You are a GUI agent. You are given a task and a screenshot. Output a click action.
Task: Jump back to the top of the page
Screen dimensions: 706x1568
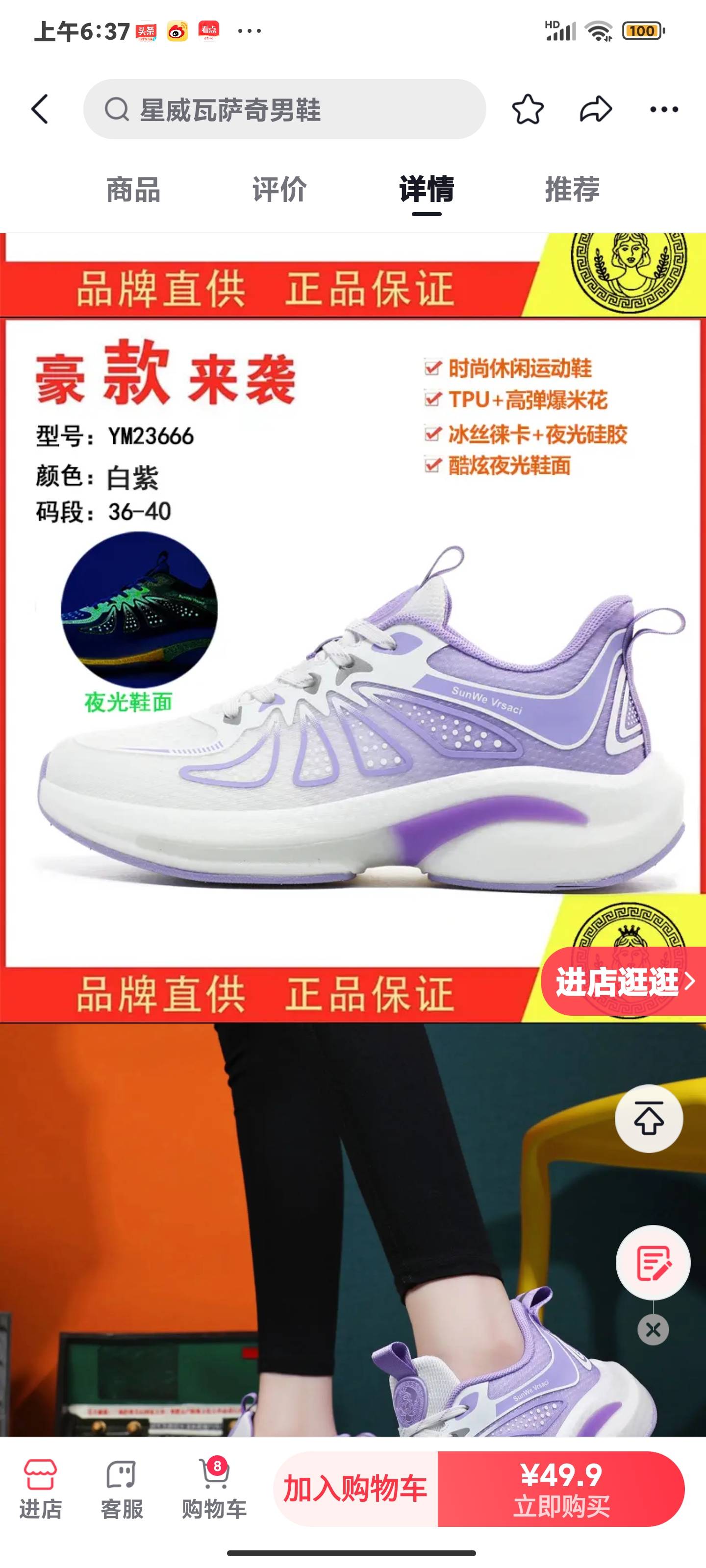click(649, 1119)
